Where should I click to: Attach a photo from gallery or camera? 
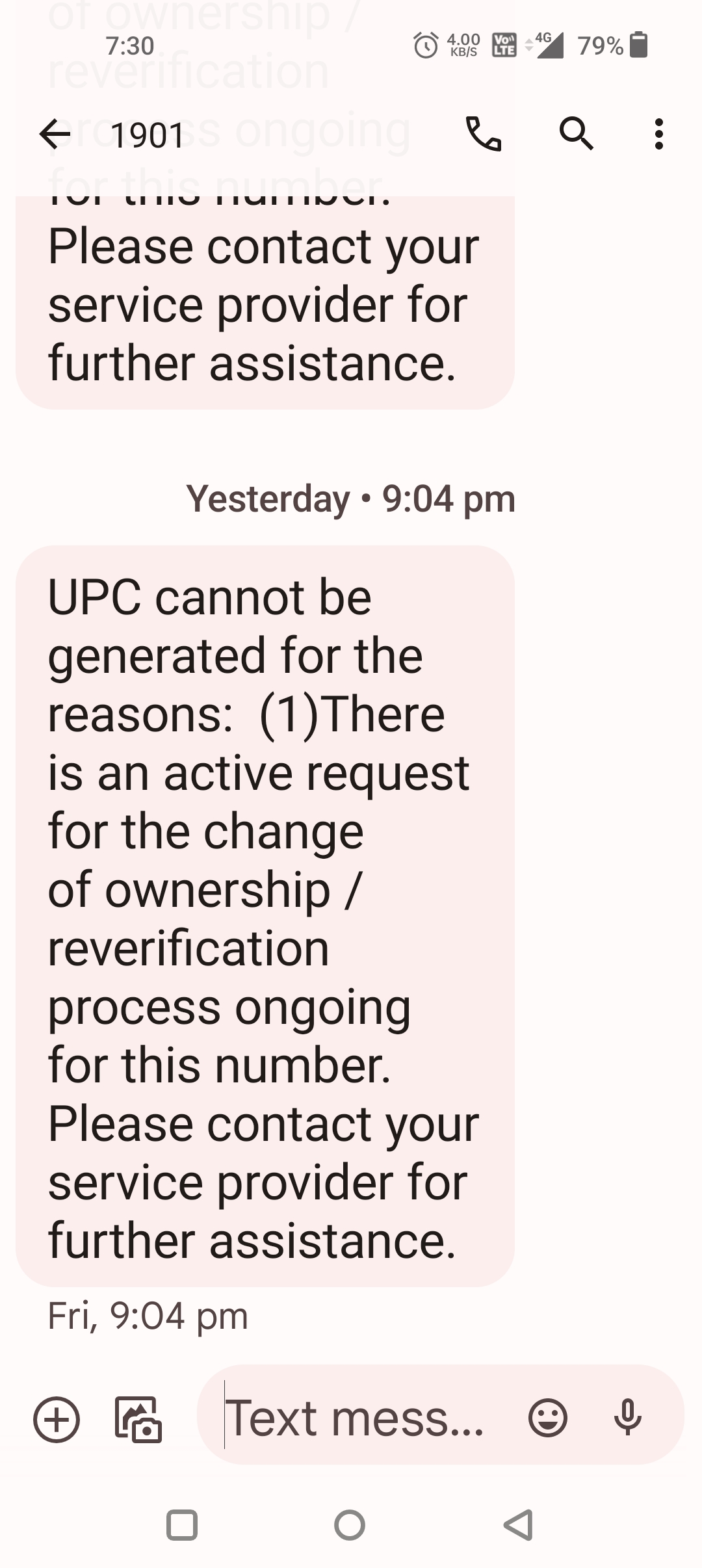[x=138, y=1419]
